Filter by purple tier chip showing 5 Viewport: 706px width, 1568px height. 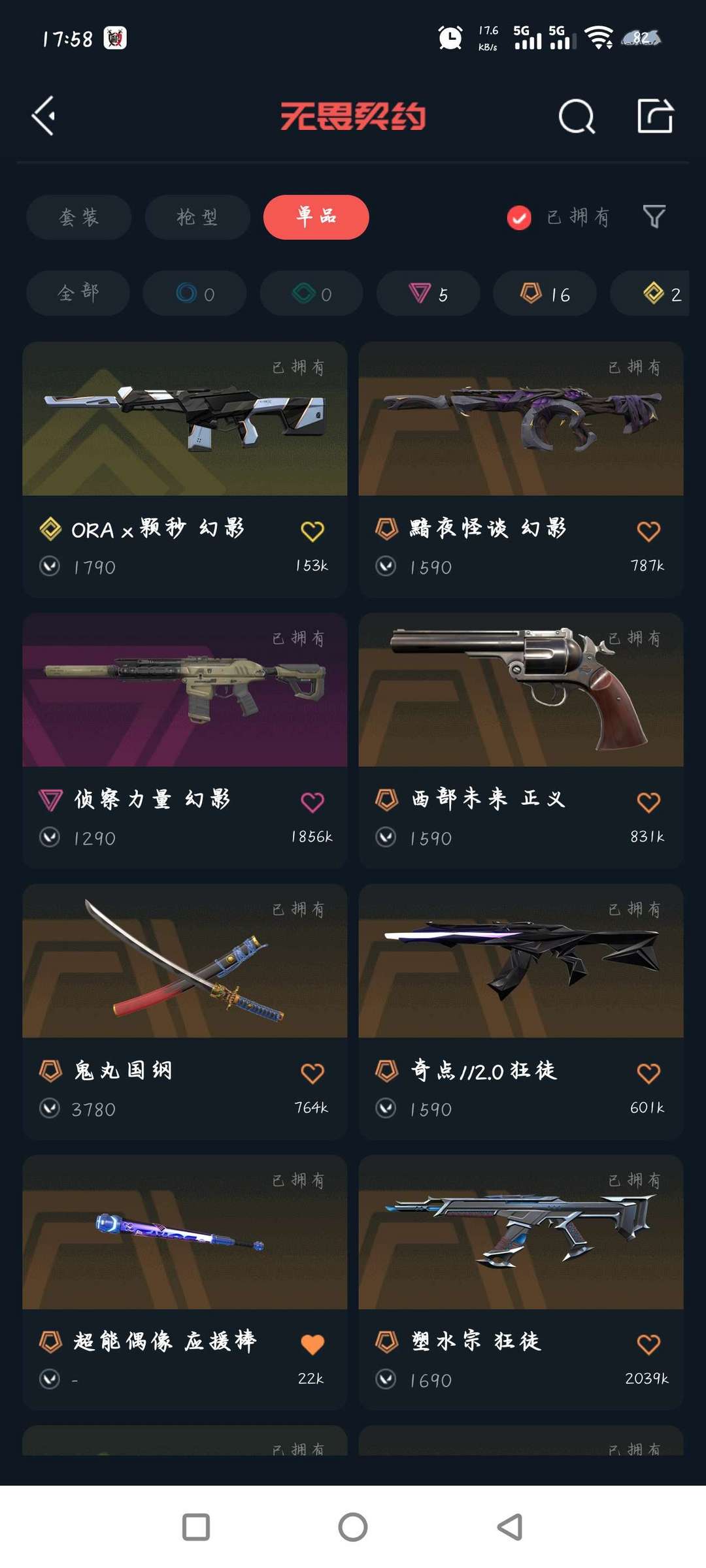(x=428, y=293)
